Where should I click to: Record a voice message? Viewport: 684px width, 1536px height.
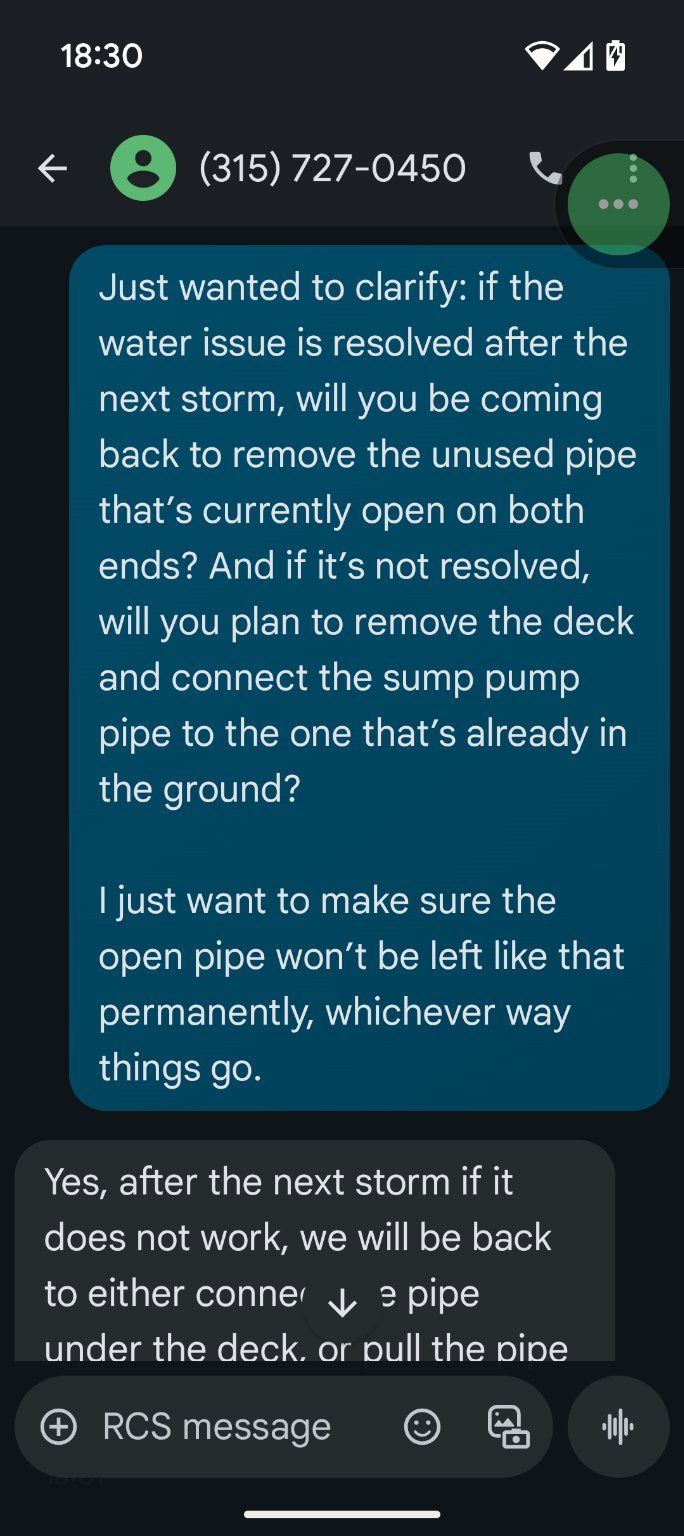pos(618,1427)
